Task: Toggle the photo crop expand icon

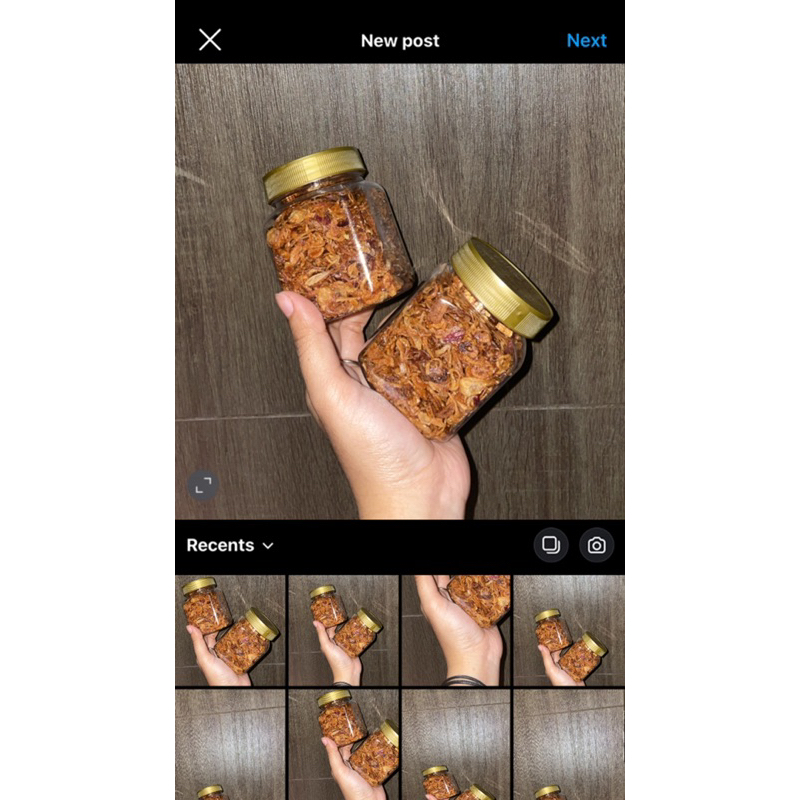Action: click(204, 486)
